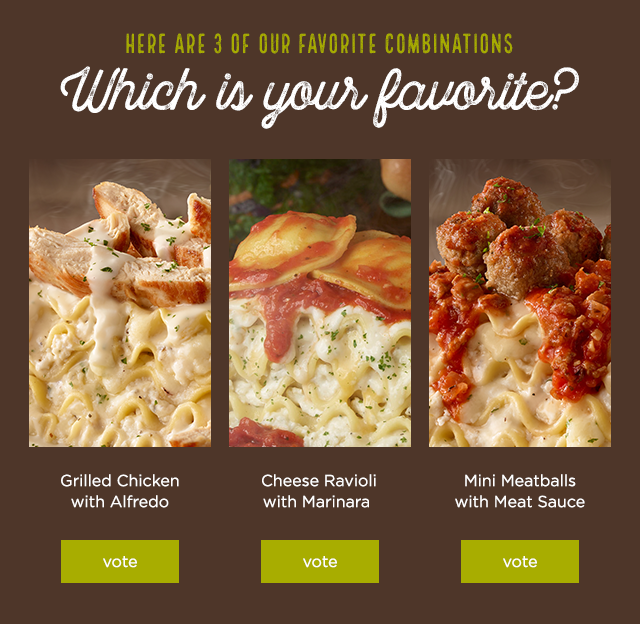Vote for Cheese Ravioli with Marinara
Viewport: 640px width, 624px height.
320,561
